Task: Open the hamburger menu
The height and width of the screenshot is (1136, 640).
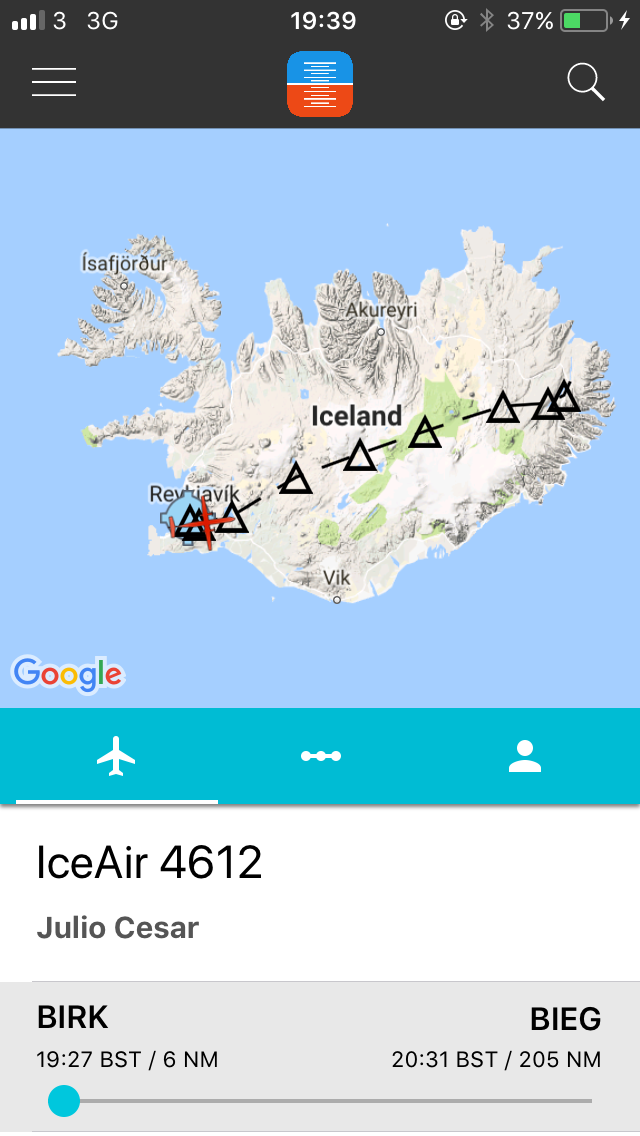Action: [x=54, y=82]
